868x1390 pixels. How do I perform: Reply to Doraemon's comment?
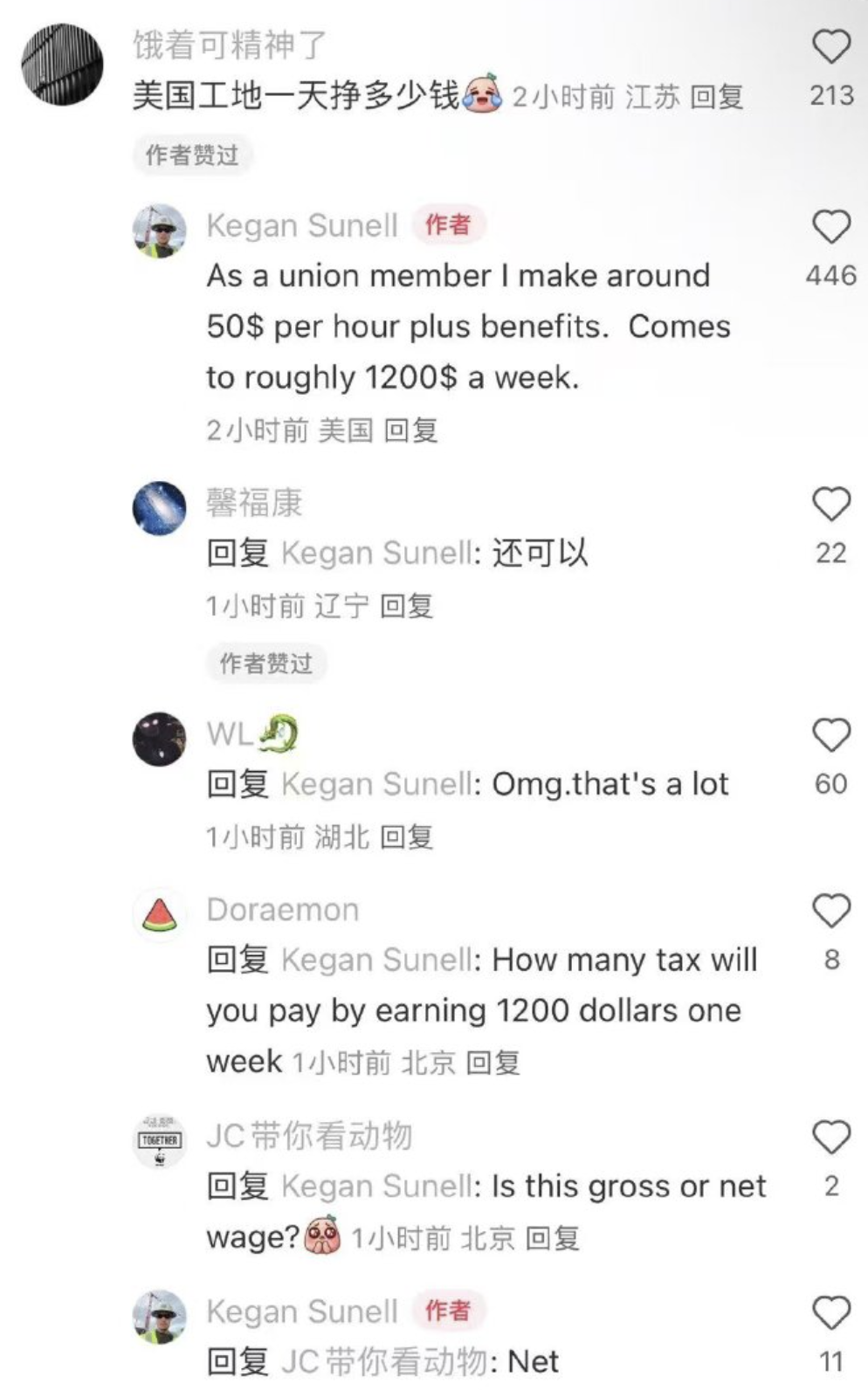click(493, 1063)
